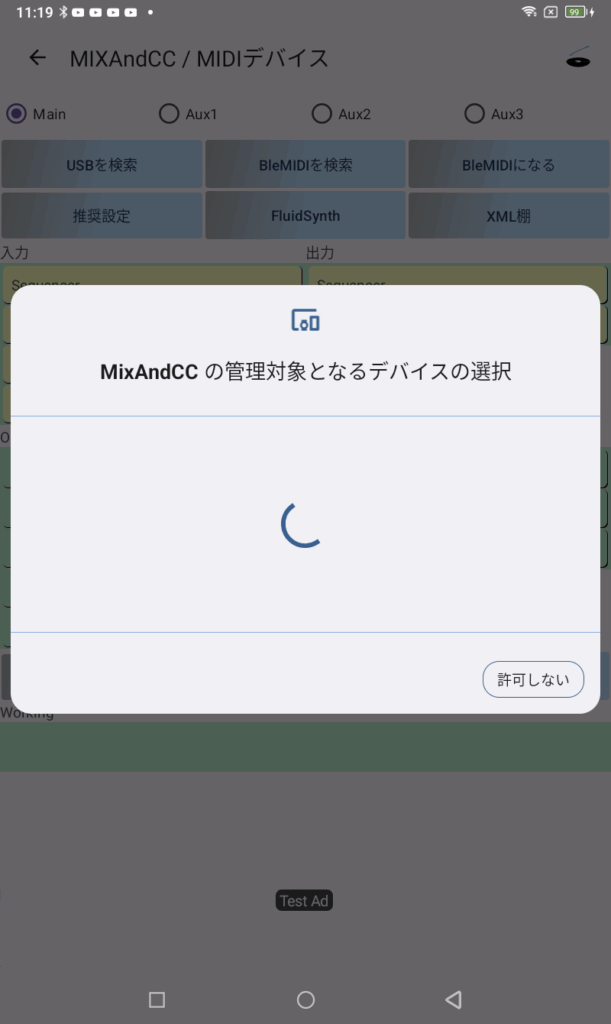Open the recent apps view
The width and height of the screenshot is (611, 1024).
point(156,999)
